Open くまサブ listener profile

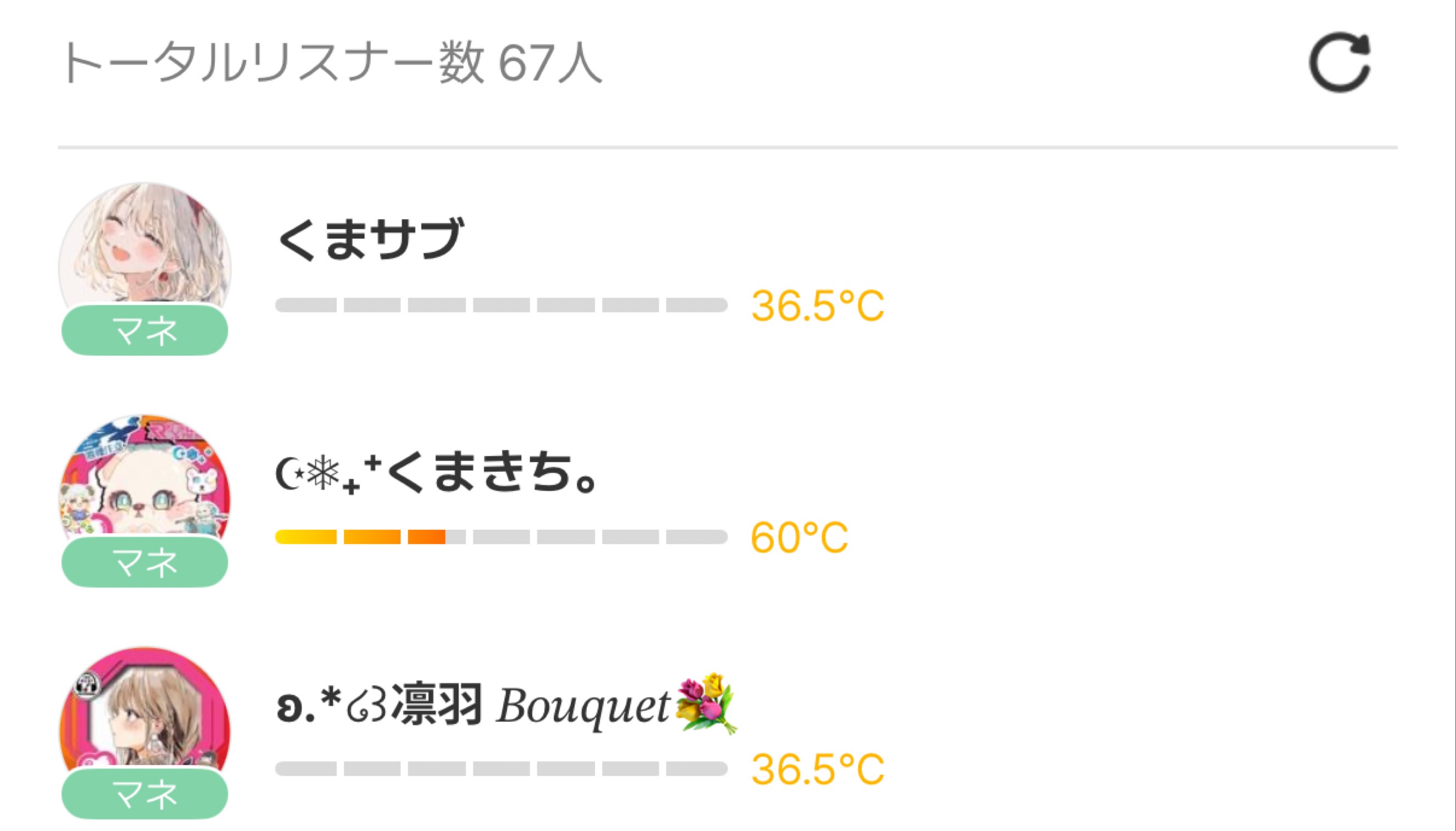(x=370, y=240)
